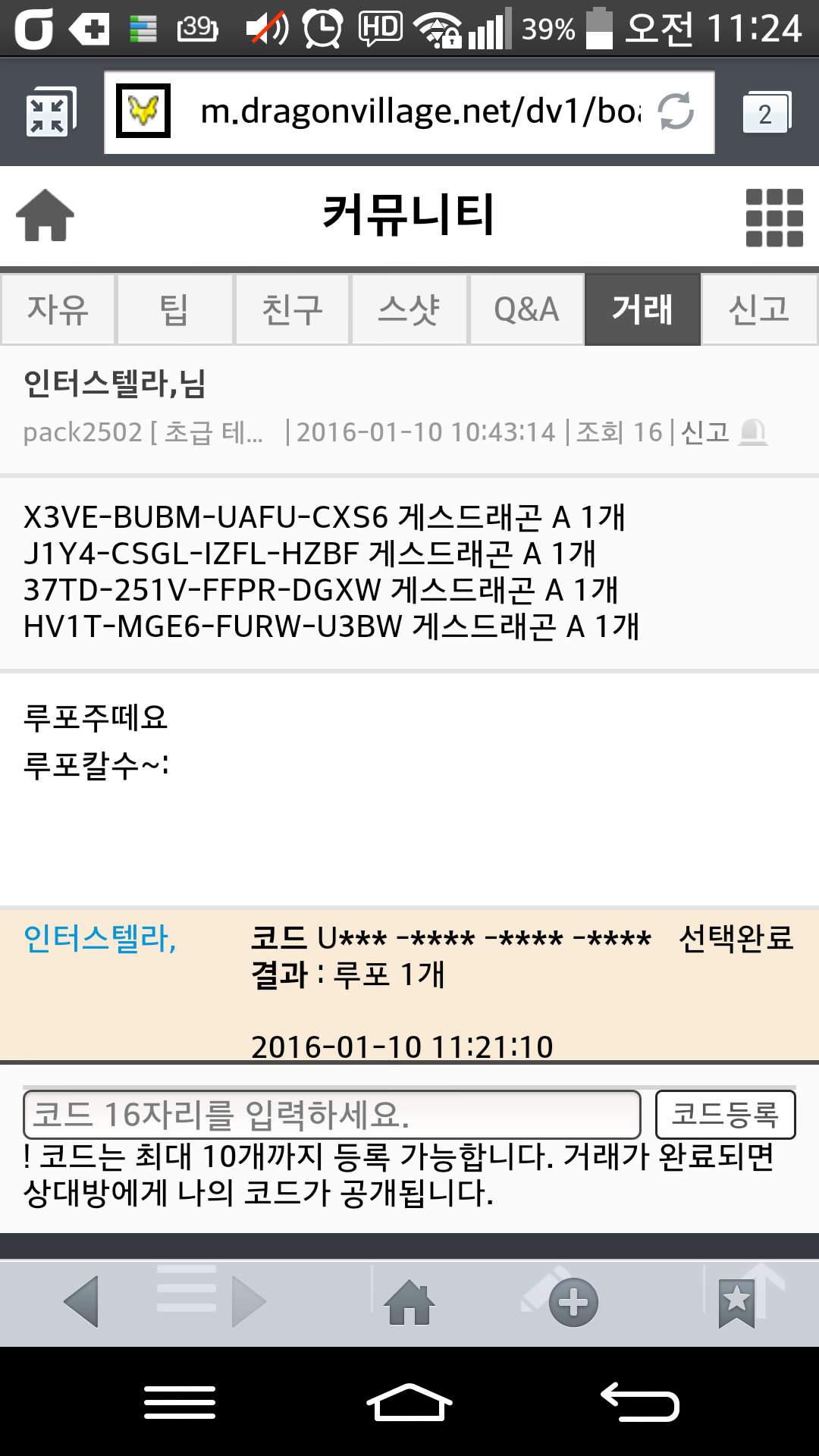819x1456 pixels.
Task: Go to the community home icon
Action: [45, 215]
